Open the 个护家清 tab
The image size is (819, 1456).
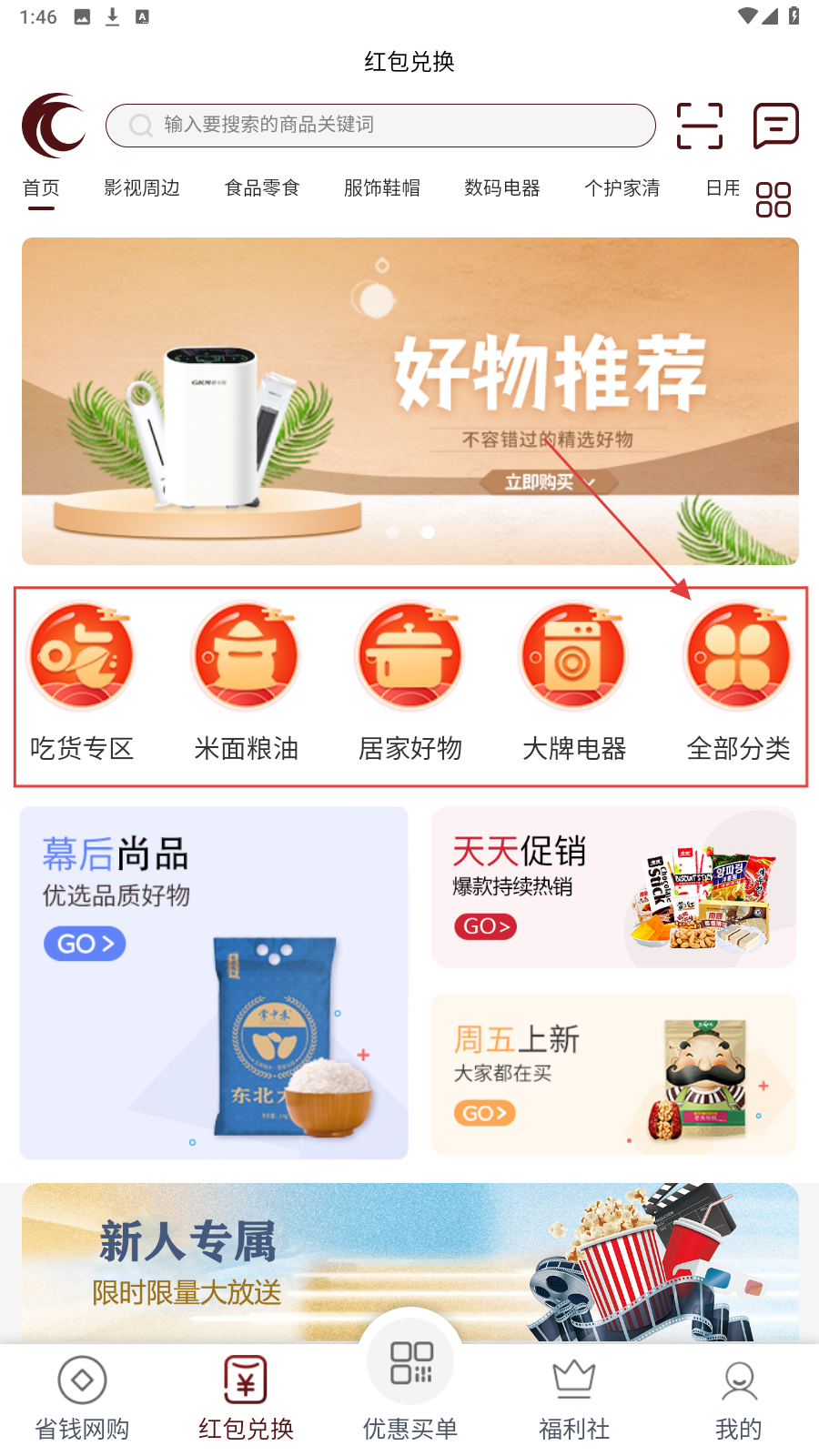pyautogui.click(x=622, y=188)
